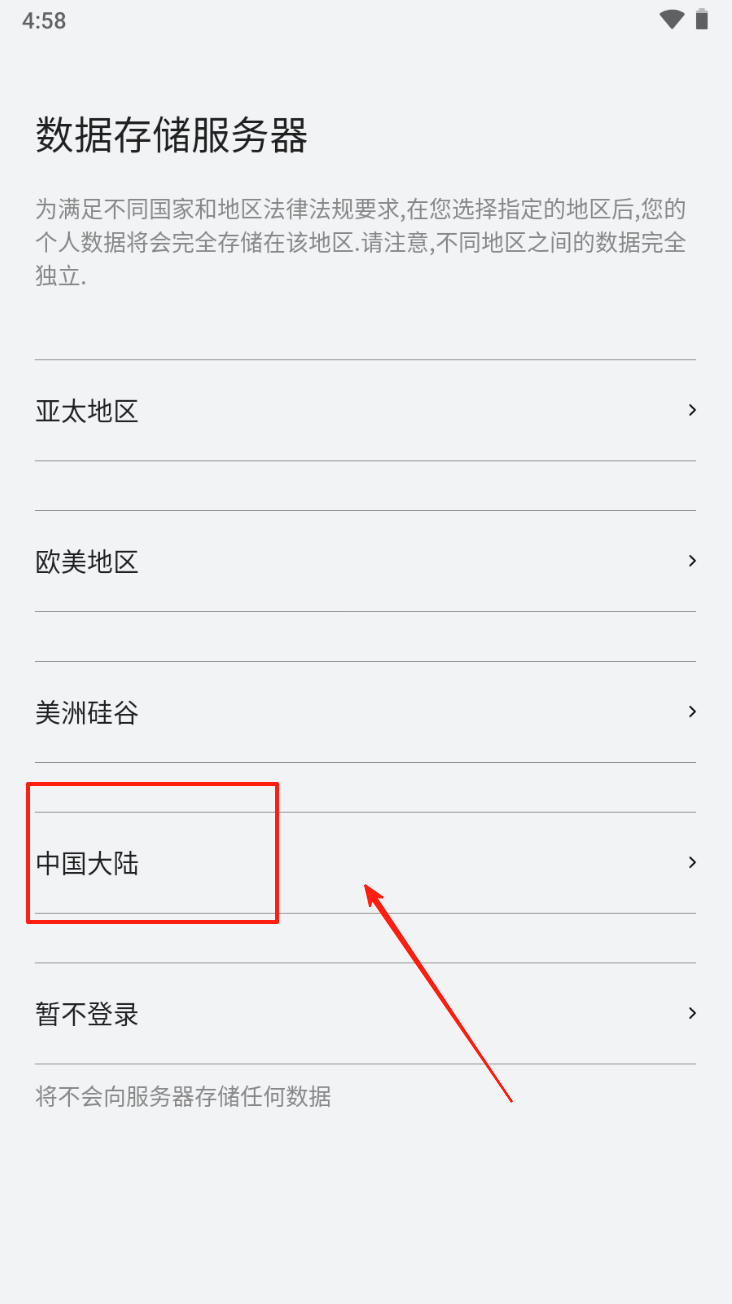The image size is (732, 1304).
Task: Pick 中国大陆 as storage region
Action: [365, 863]
